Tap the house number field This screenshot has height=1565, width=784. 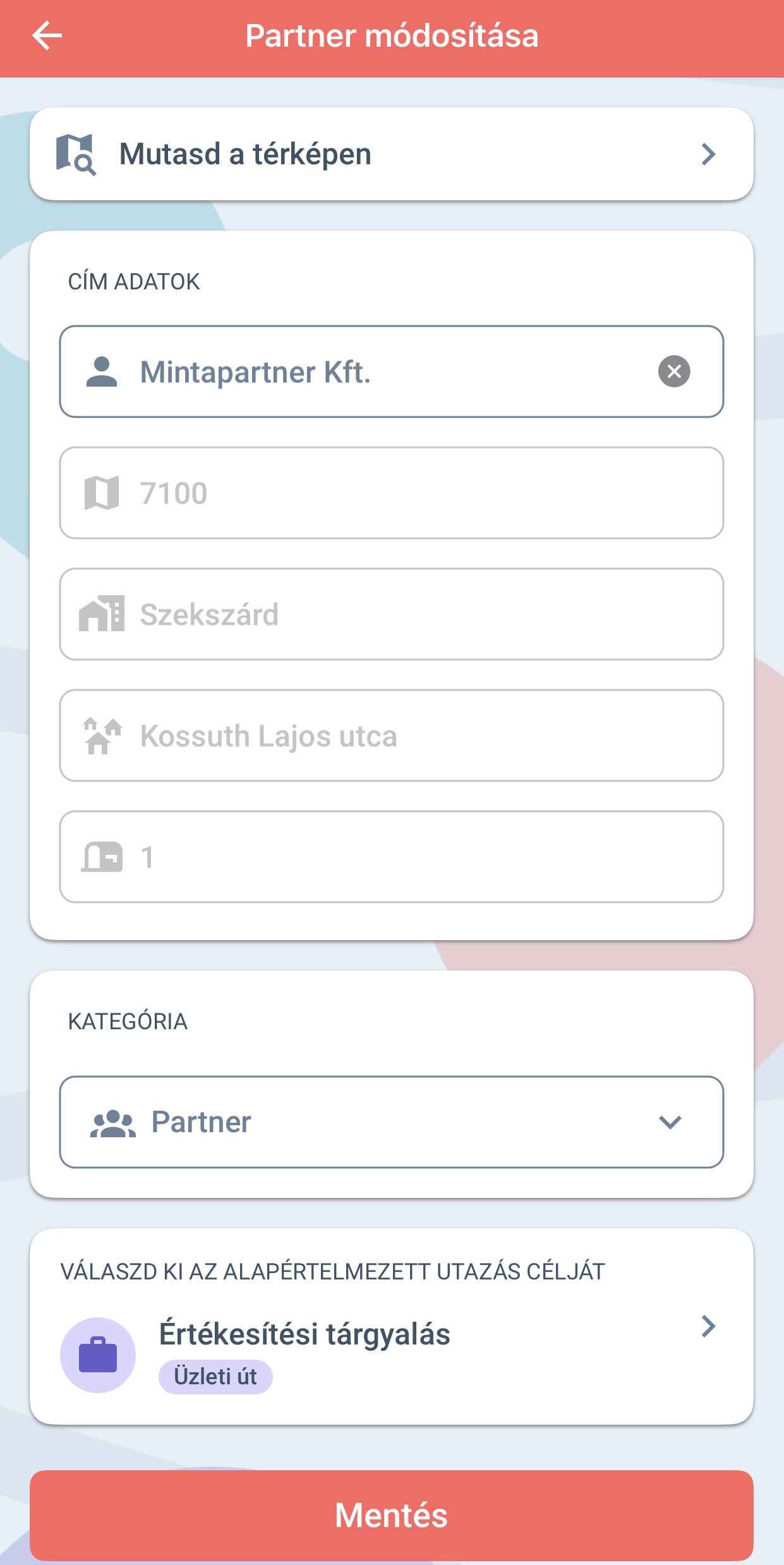click(x=392, y=857)
